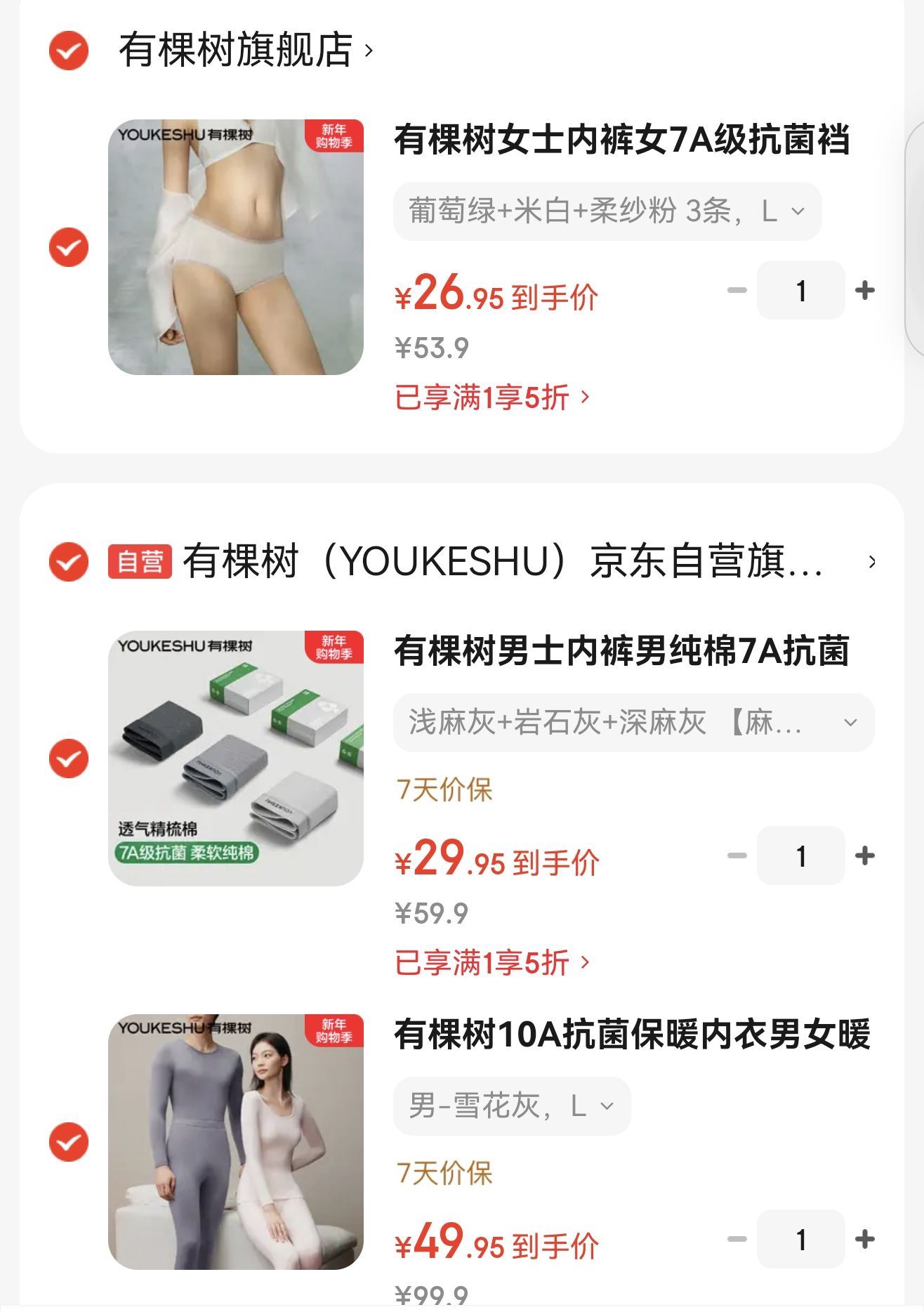Decrease quantity of 男士内裤
The height and width of the screenshot is (1312, 924).
[x=737, y=855]
